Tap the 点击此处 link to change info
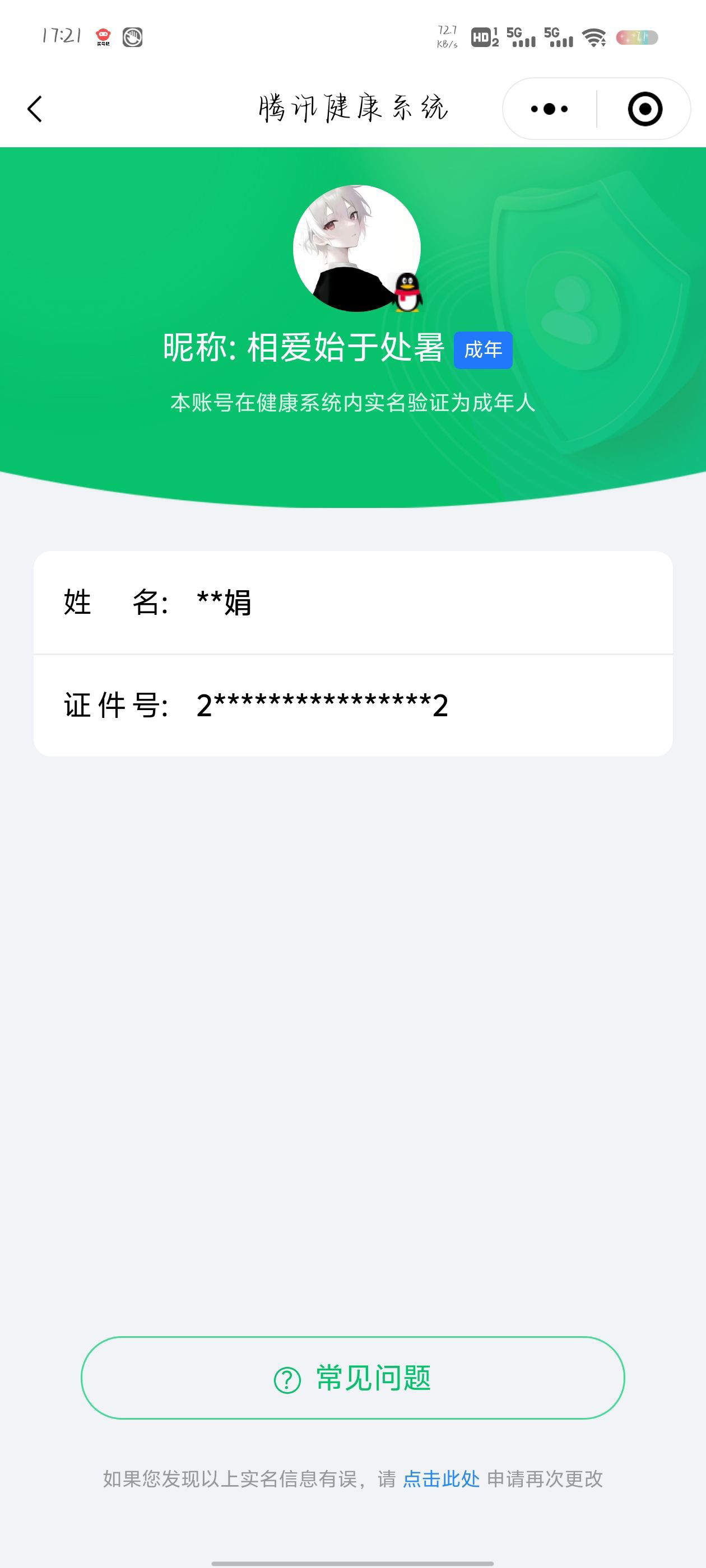This screenshot has width=706, height=1568. point(441,1478)
